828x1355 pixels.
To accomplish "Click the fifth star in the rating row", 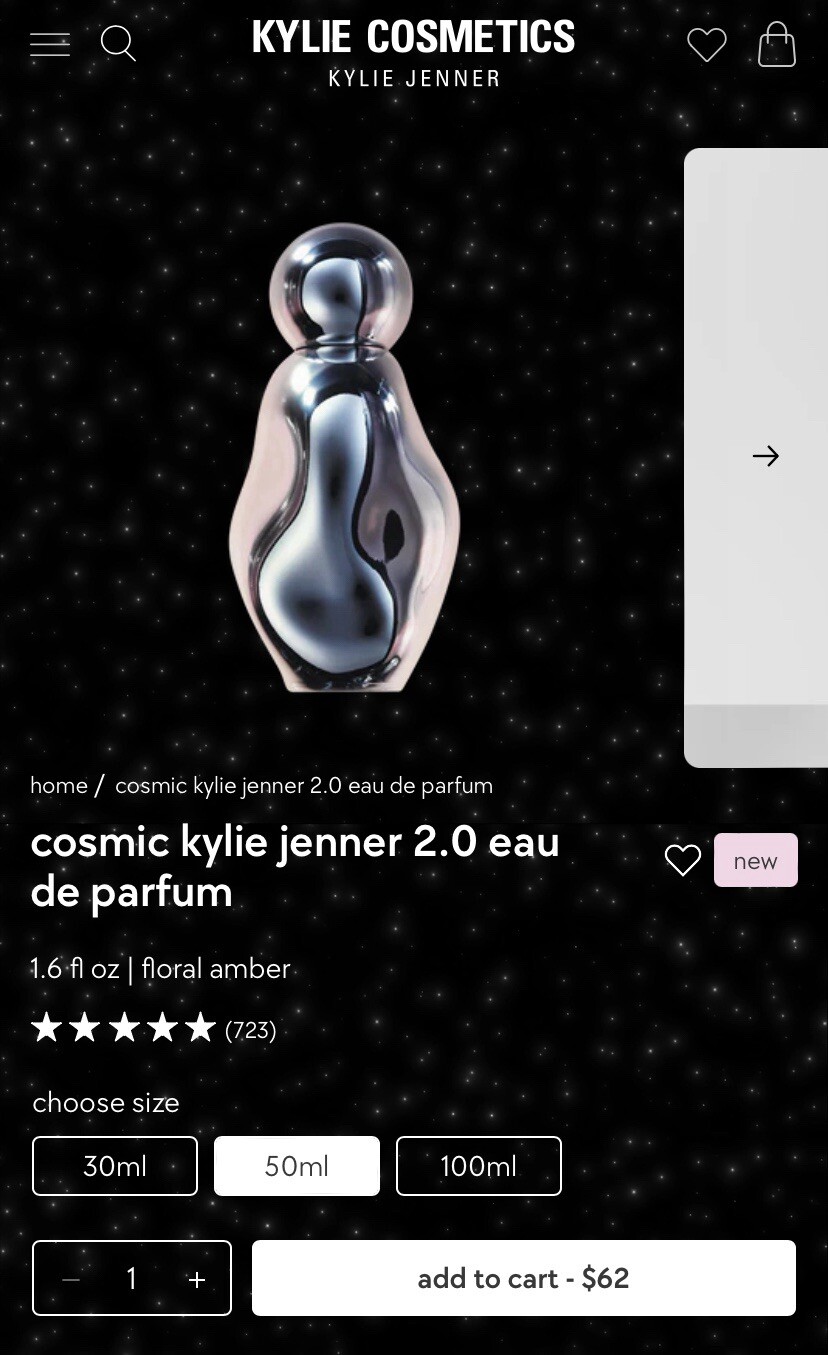I will pos(202,1027).
